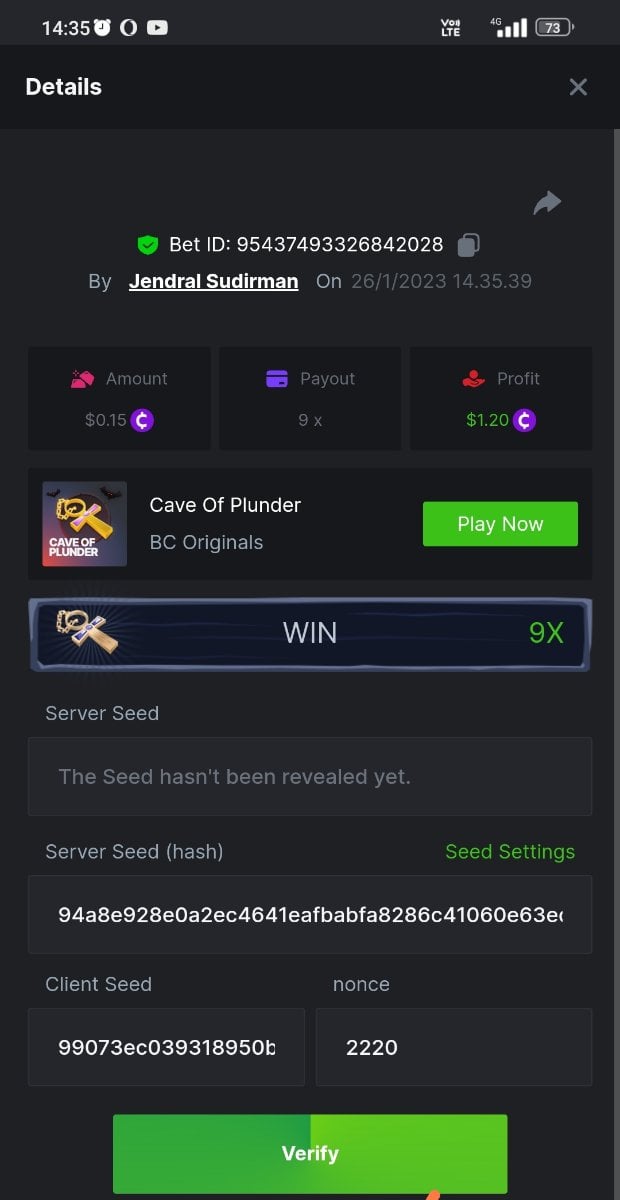Tap the Play Now button
The width and height of the screenshot is (620, 1200).
point(500,524)
